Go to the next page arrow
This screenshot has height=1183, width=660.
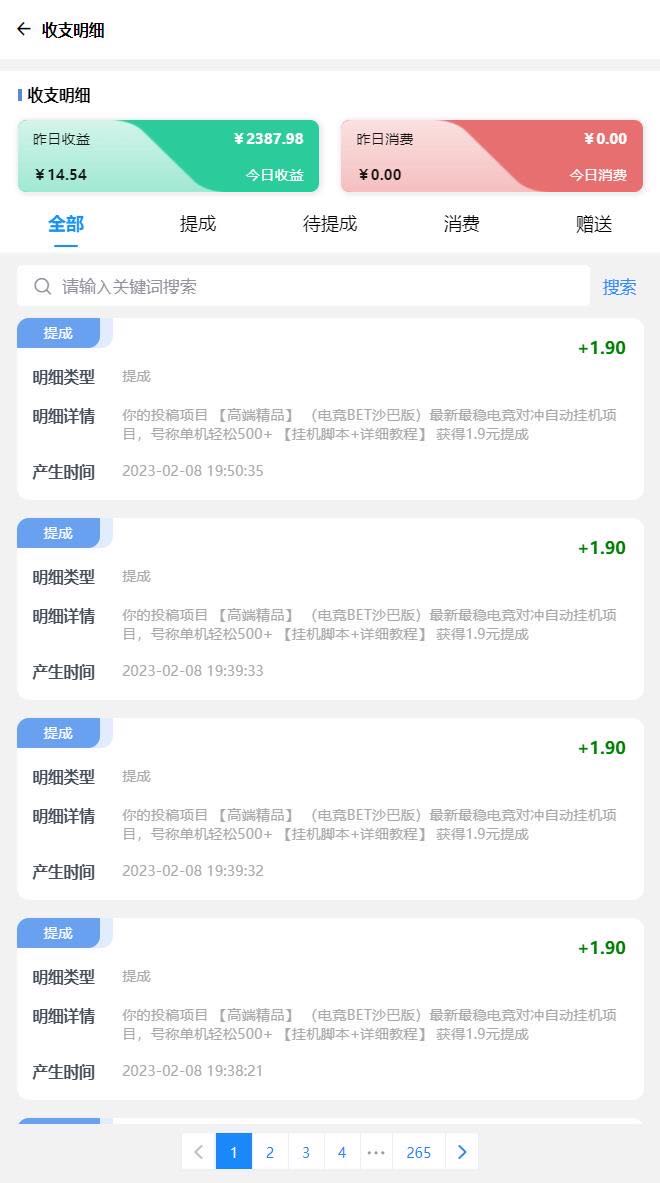point(462,1152)
